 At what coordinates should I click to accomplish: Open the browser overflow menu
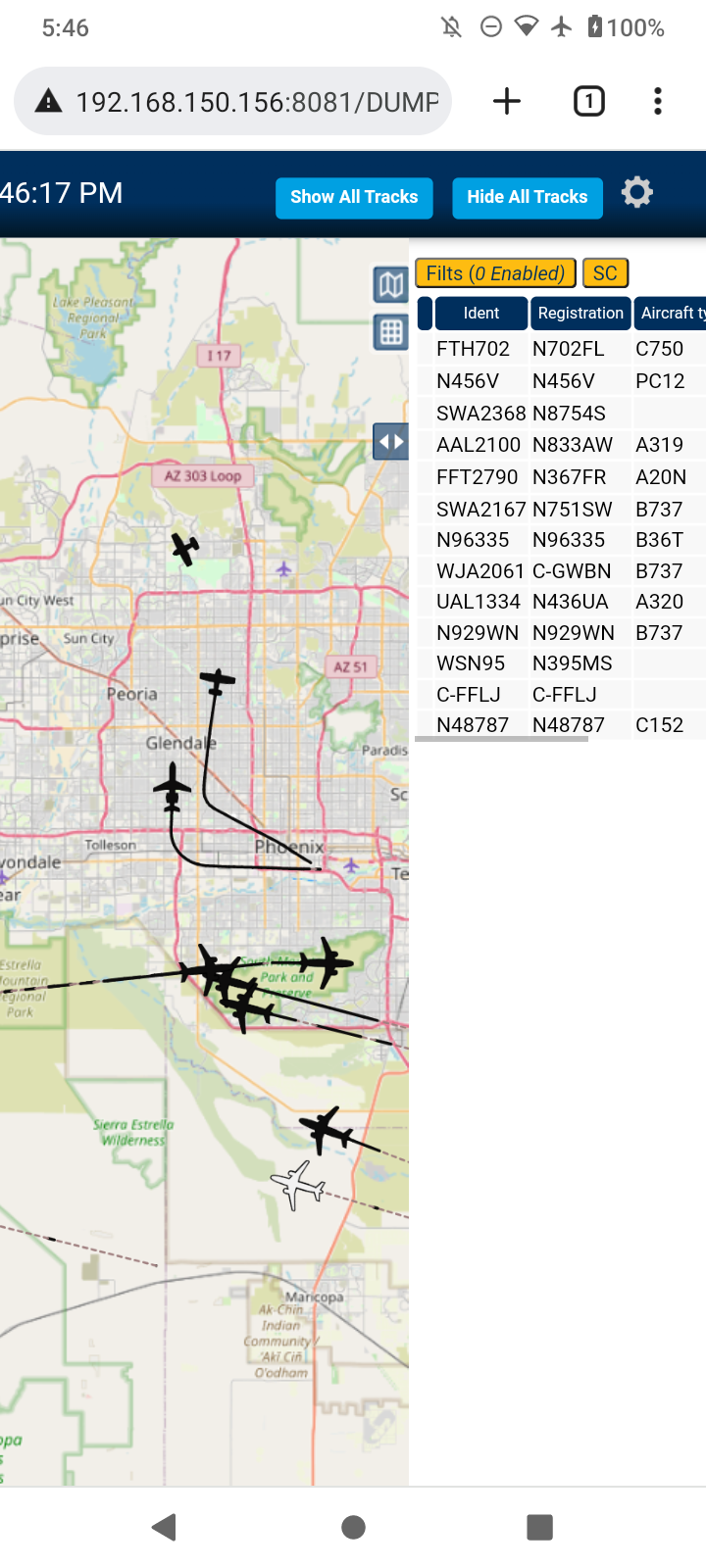658,101
